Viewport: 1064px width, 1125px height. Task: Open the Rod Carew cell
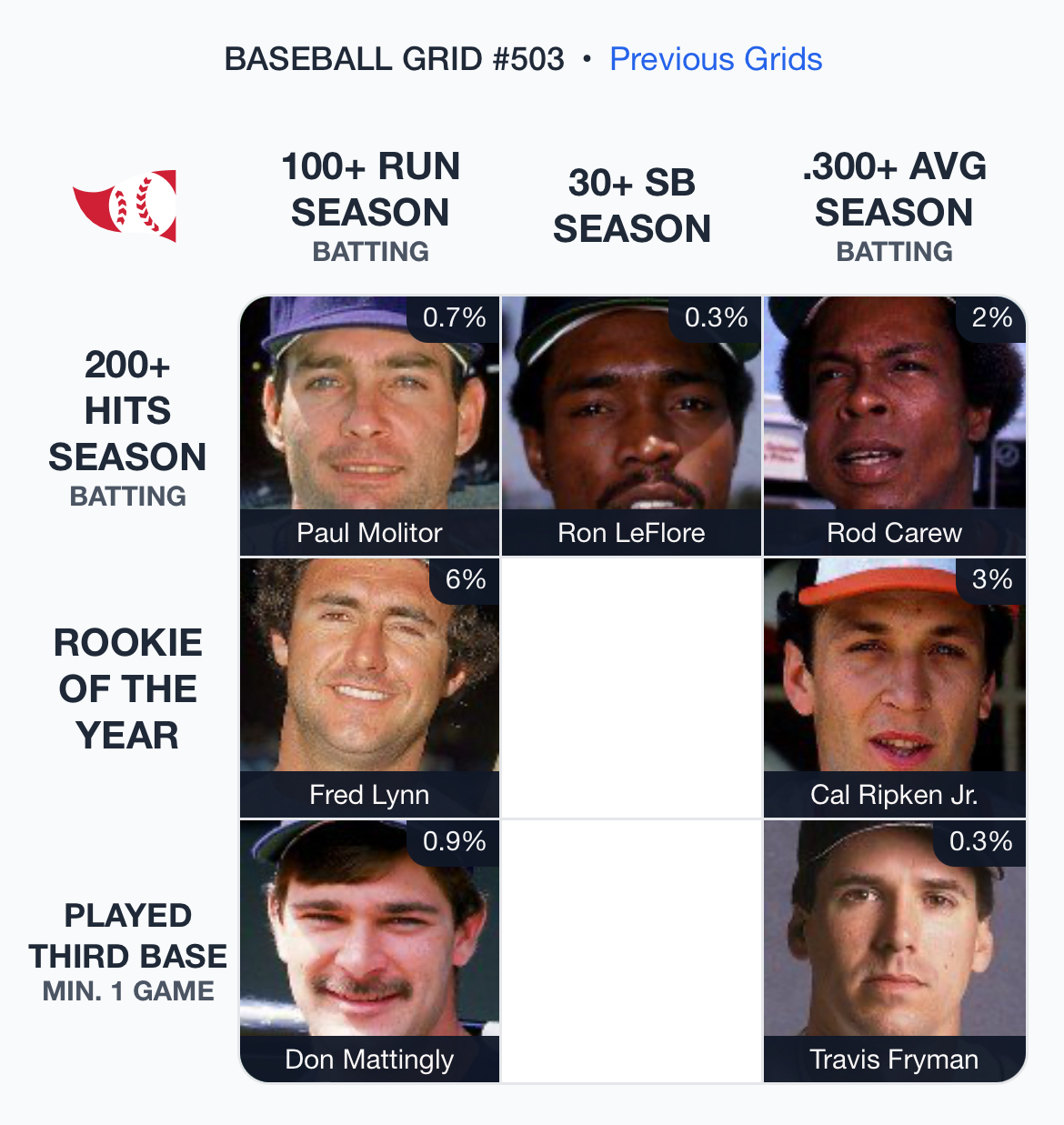894,426
